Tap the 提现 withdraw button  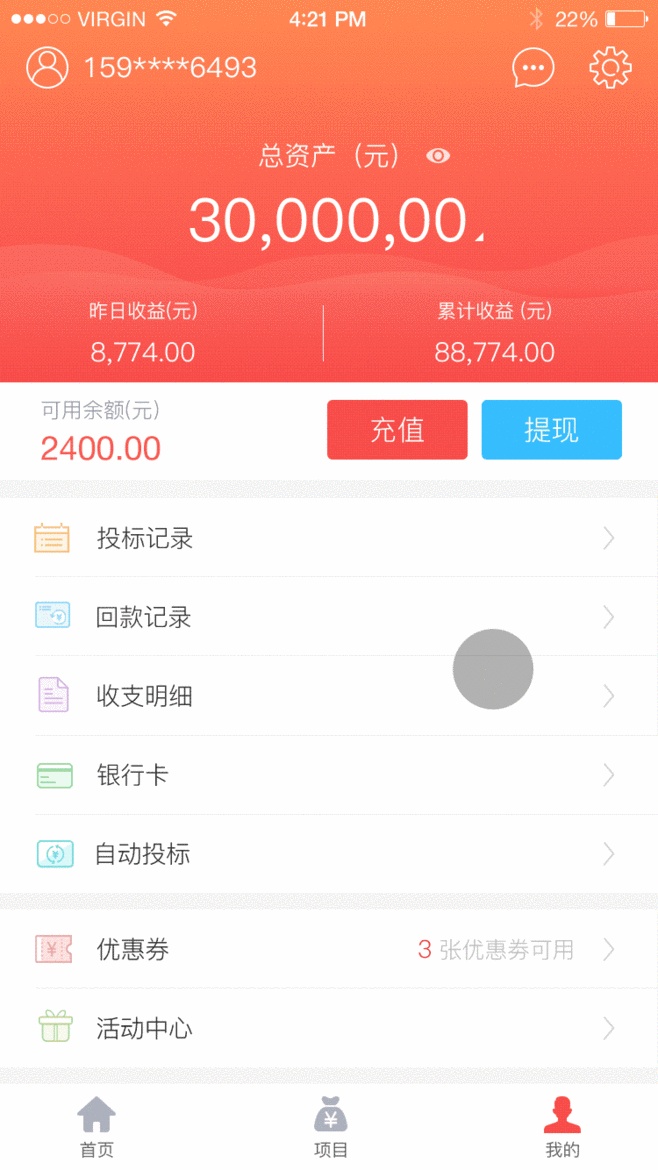click(551, 430)
